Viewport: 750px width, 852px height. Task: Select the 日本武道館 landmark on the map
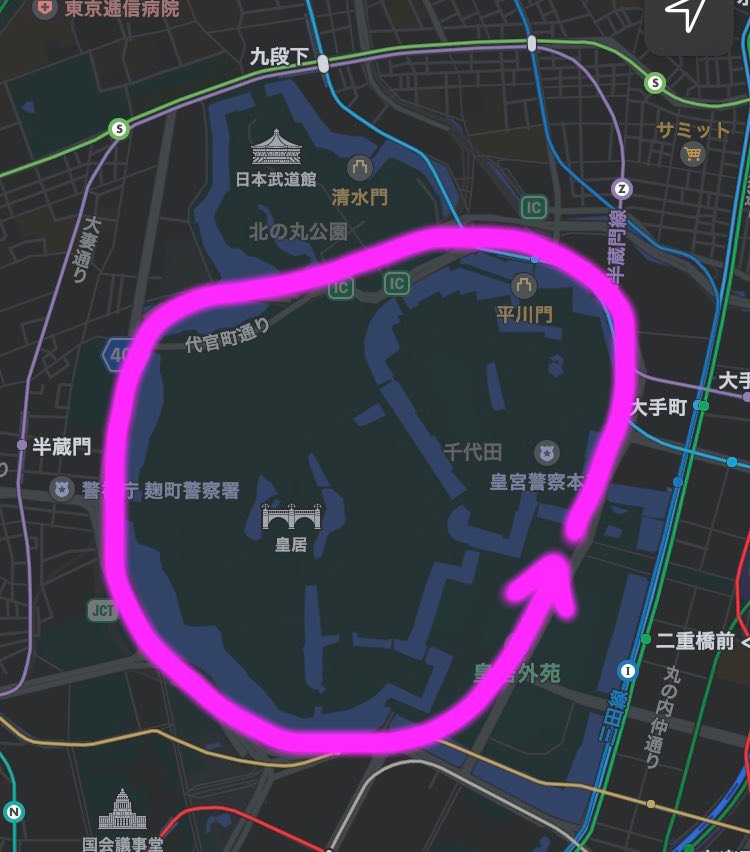[x=276, y=148]
